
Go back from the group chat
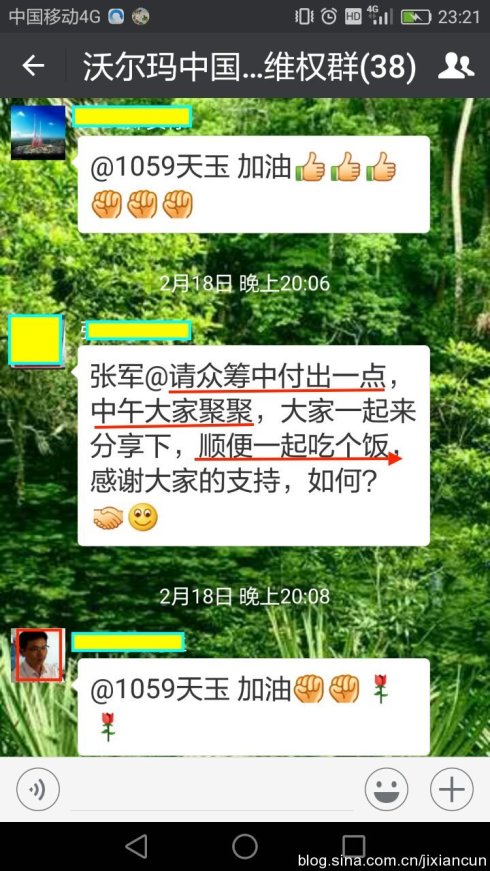coord(33,66)
